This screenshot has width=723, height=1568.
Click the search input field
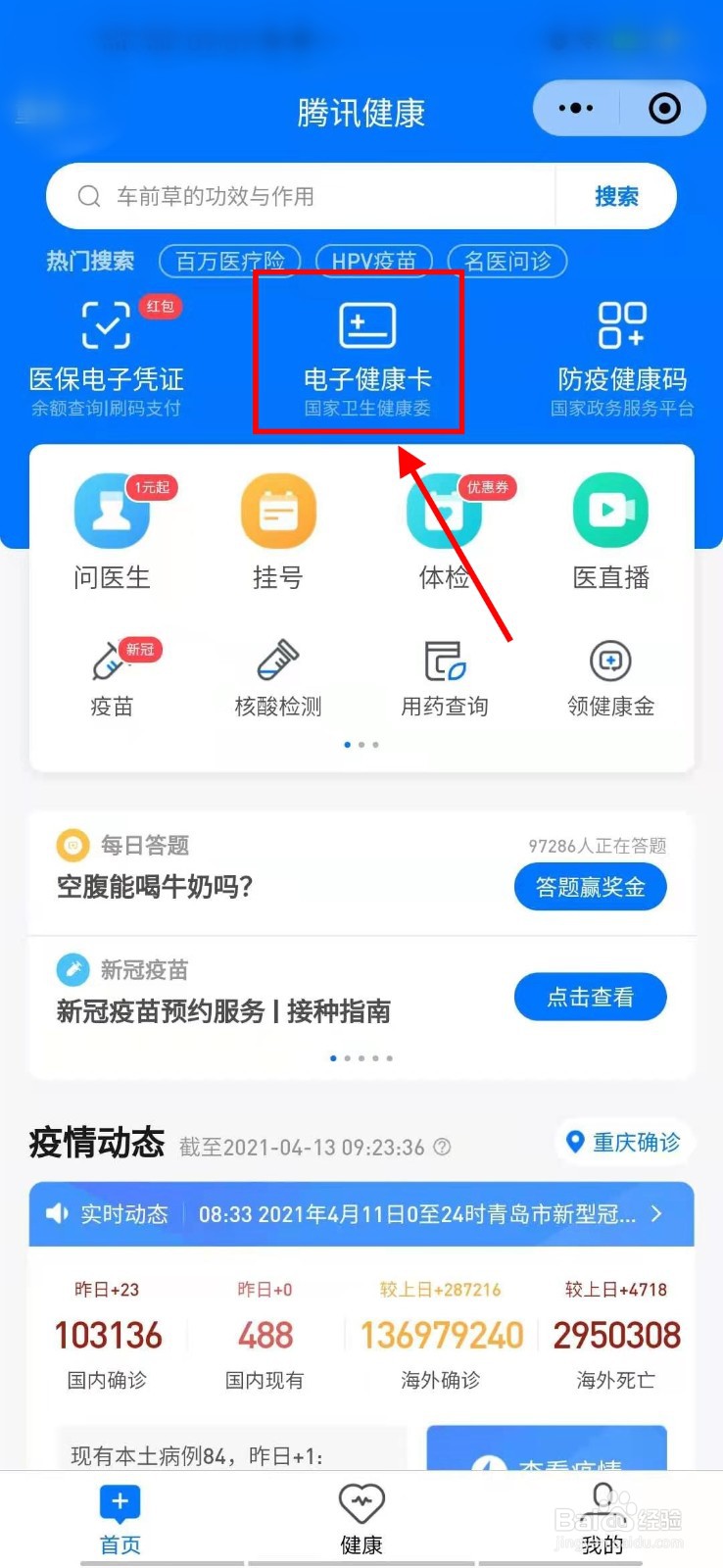(x=294, y=196)
